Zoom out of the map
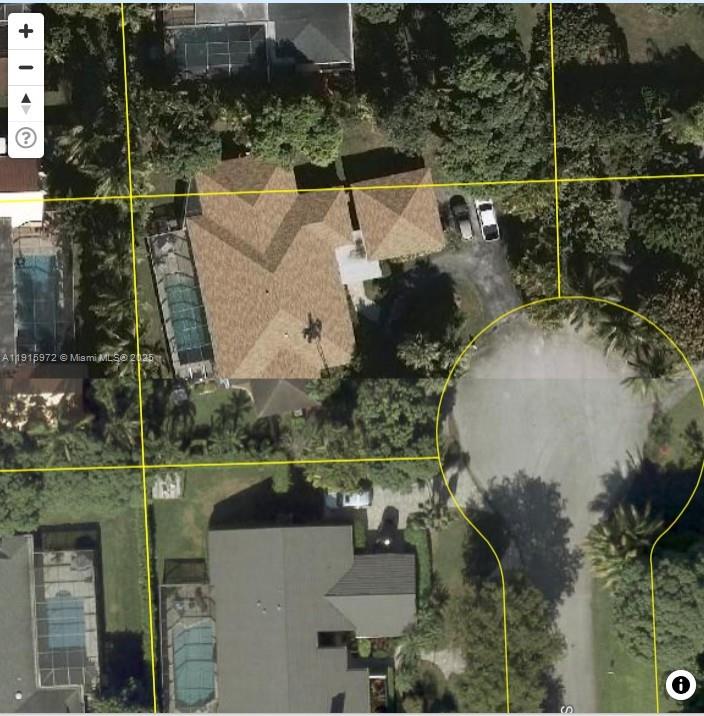Image resolution: width=704 pixels, height=716 pixels. click(26, 67)
